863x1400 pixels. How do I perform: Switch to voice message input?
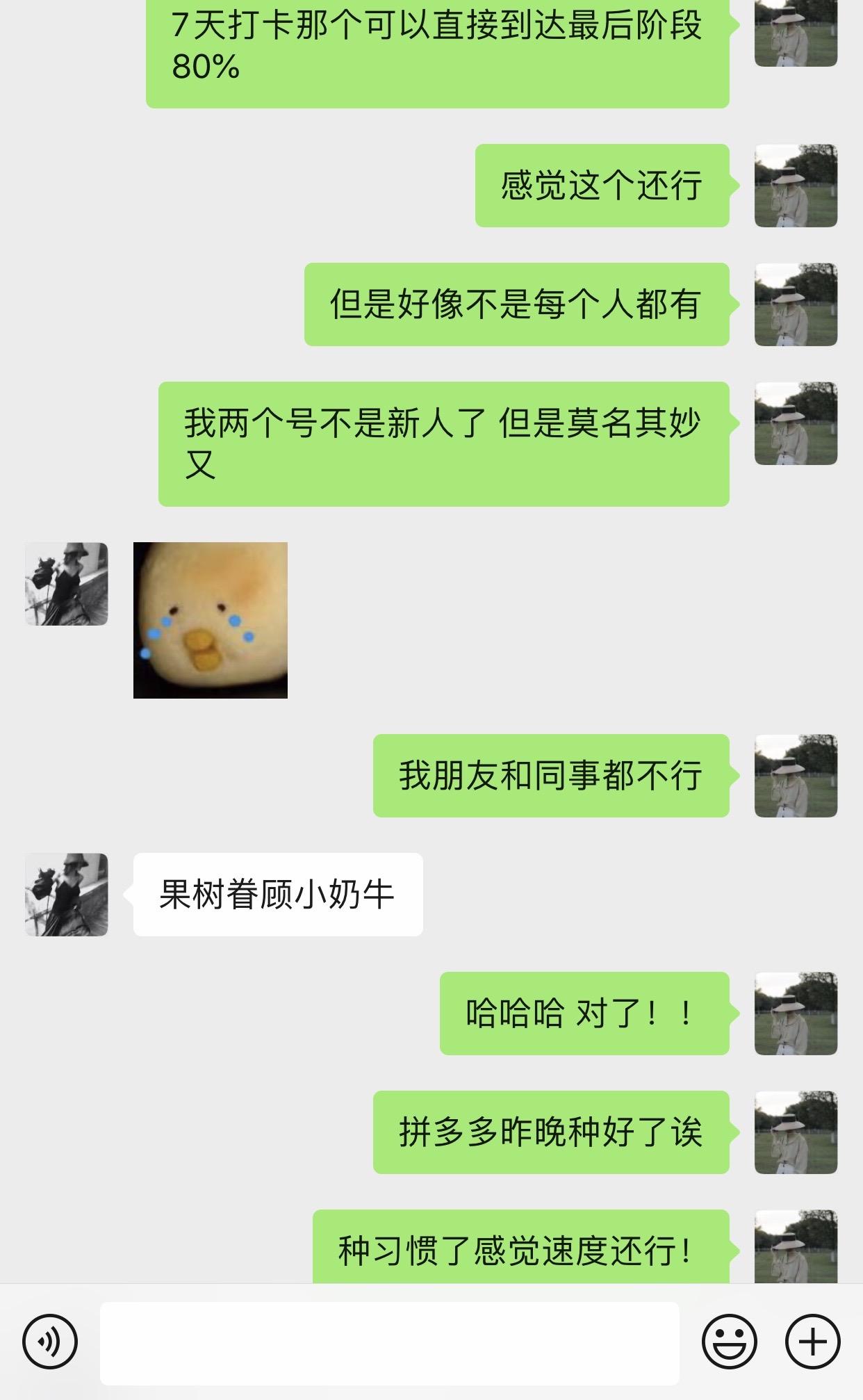(50, 1342)
